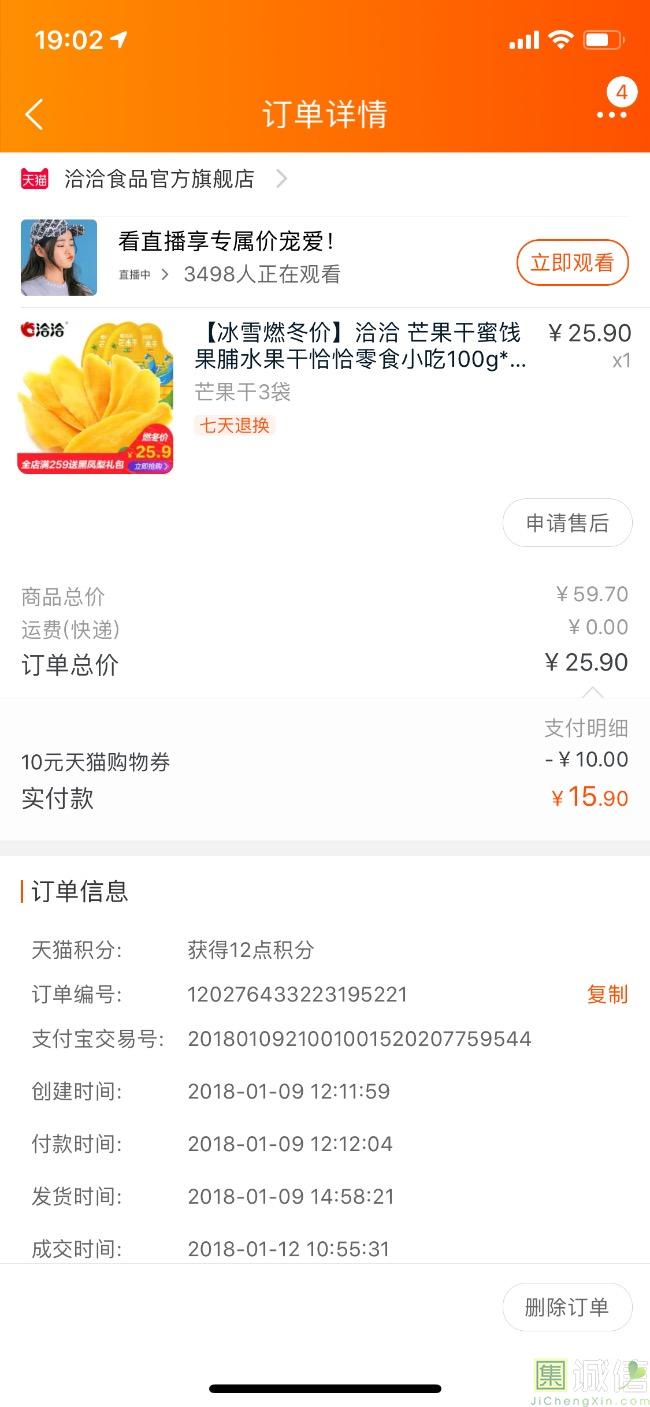
Task: Open the three-dot overflow menu
Action: point(611,114)
